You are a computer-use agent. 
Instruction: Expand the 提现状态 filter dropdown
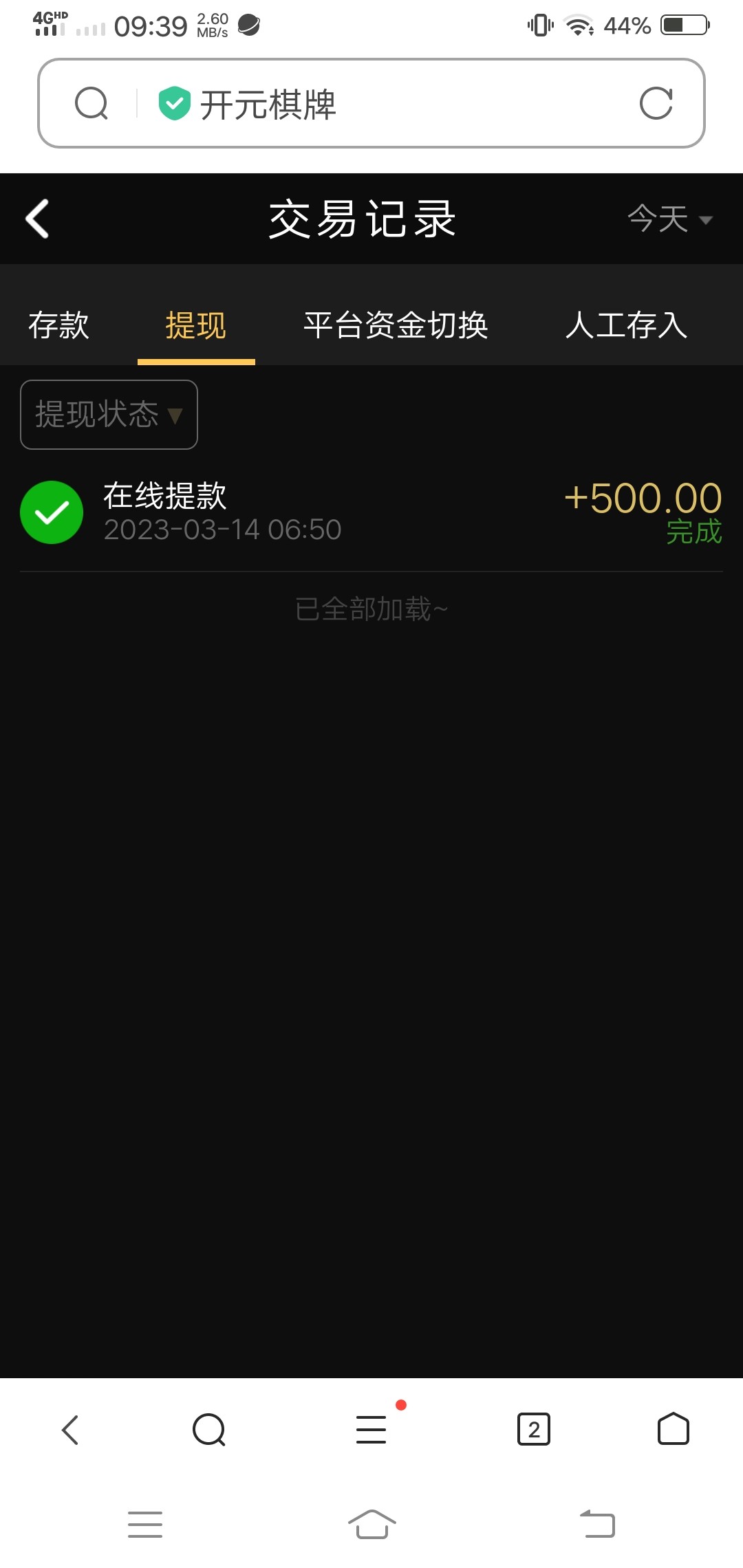click(x=109, y=415)
